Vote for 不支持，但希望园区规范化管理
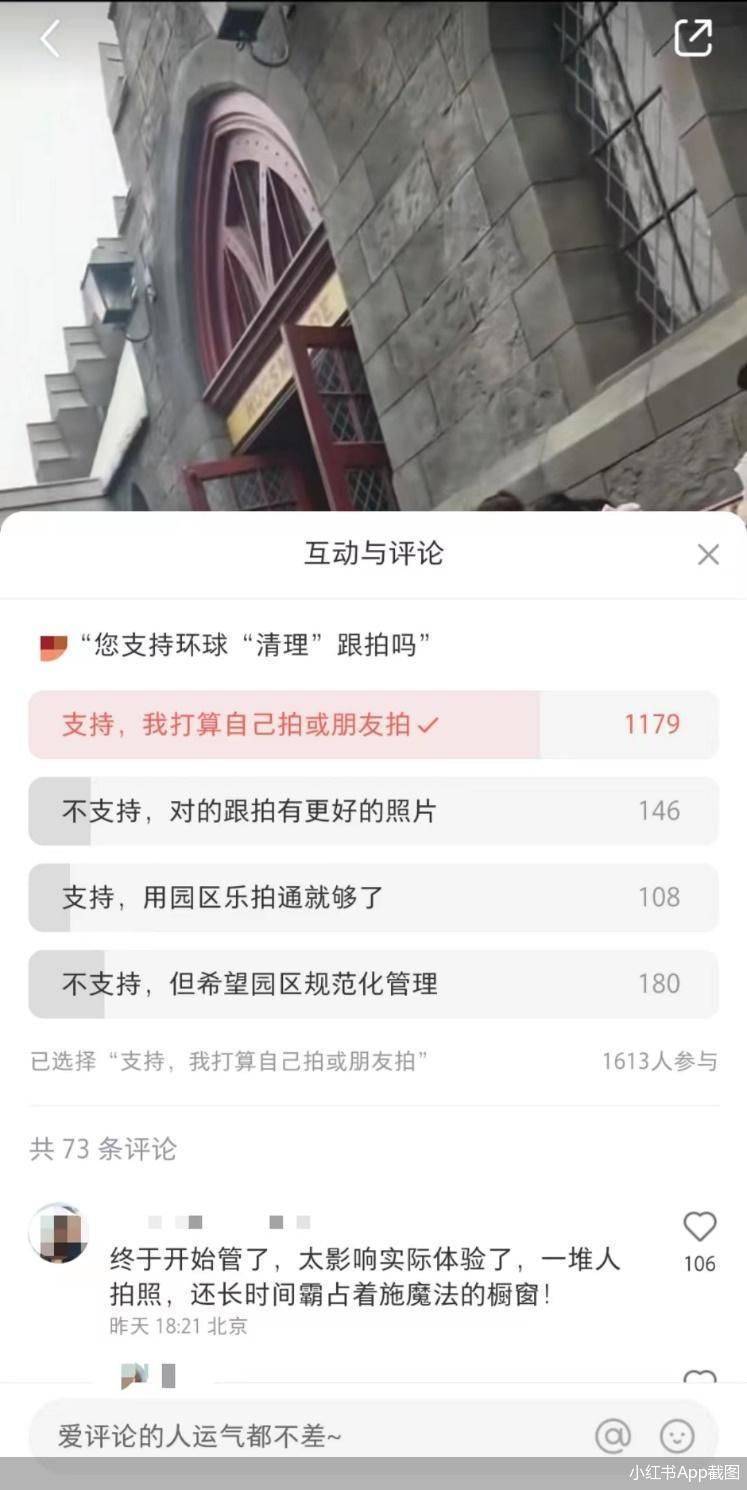Viewport: 747px width, 1490px height. (373, 984)
